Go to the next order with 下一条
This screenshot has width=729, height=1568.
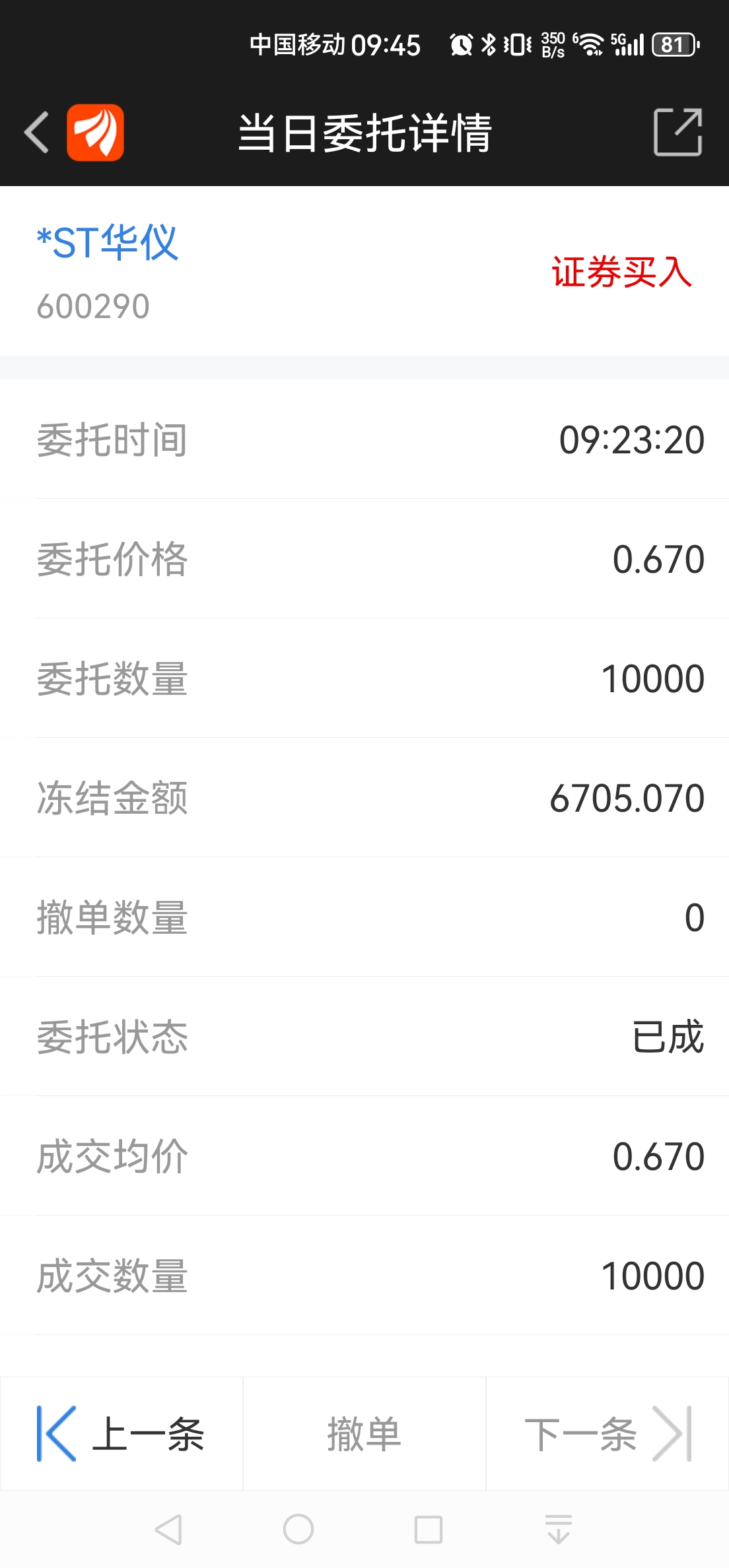pyautogui.click(x=607, y=1433)
